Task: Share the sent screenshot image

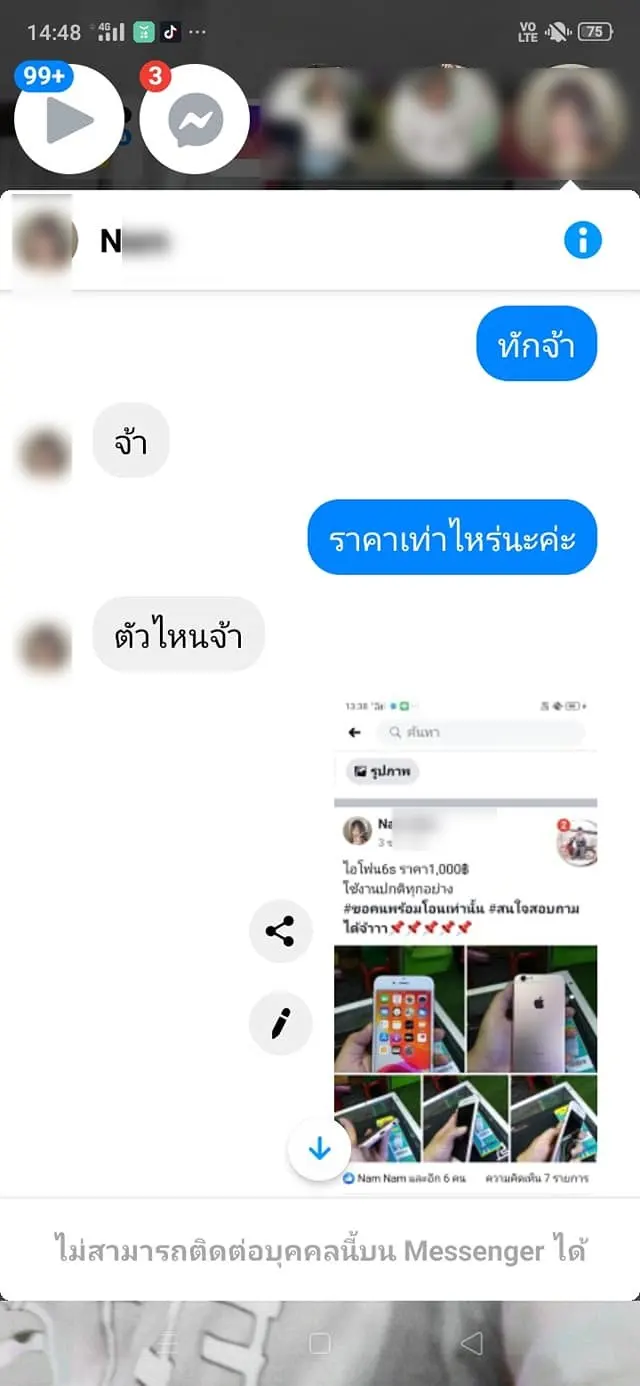Action: [280, 932]
